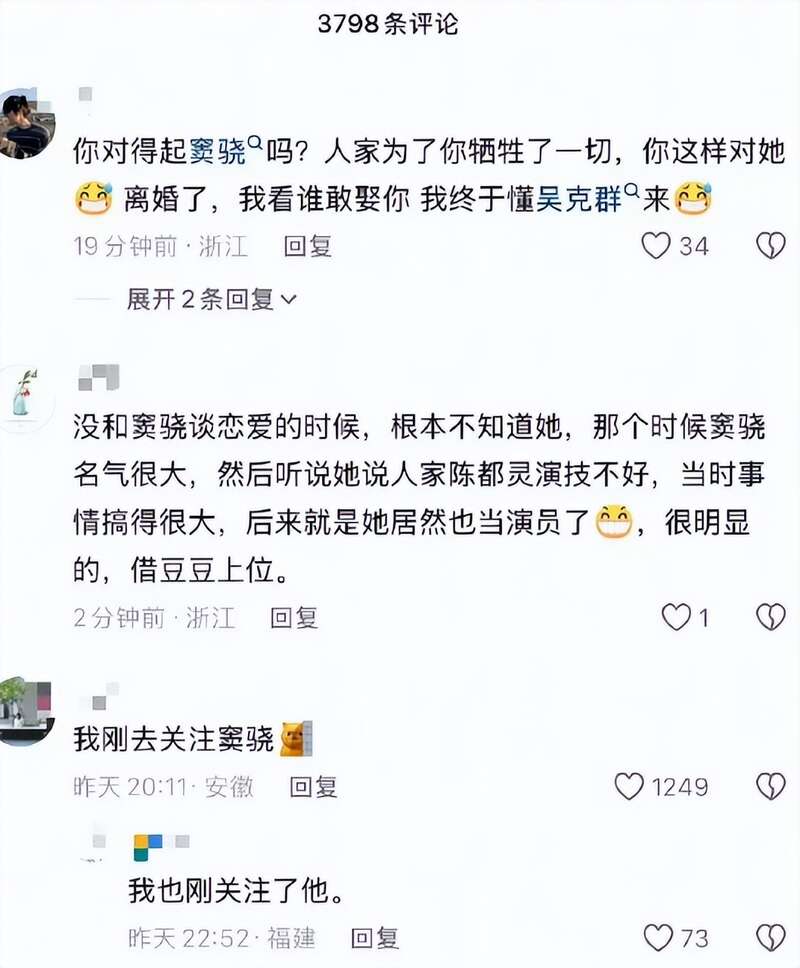Open avatar of the first commenter
Viewport: 800px width, 968px height.
[x=25, y=124]
